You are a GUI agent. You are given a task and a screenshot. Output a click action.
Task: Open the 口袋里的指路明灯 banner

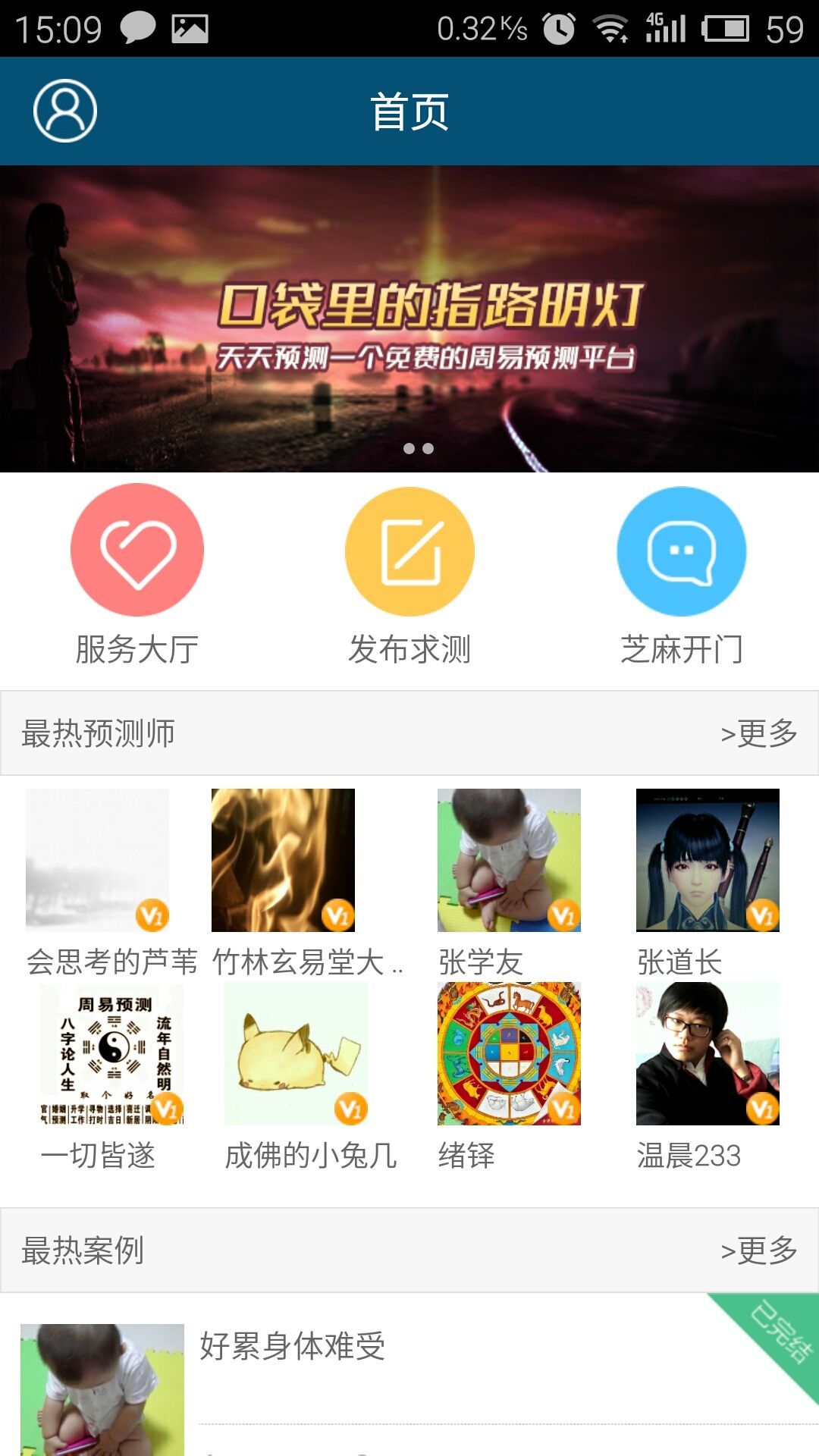click(409, 318)
